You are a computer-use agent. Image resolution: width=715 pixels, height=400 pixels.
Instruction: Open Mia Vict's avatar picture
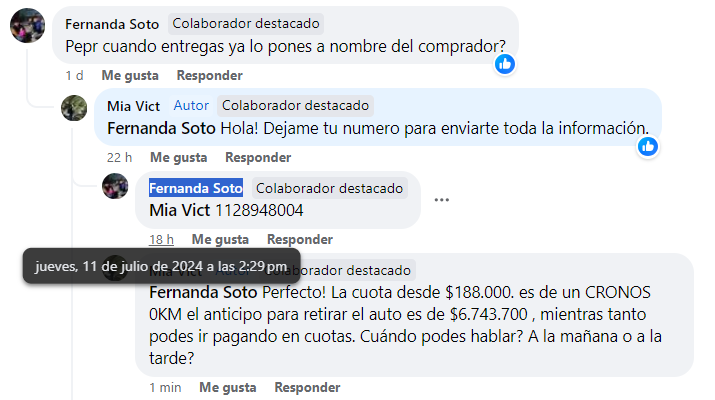[74, 108]
